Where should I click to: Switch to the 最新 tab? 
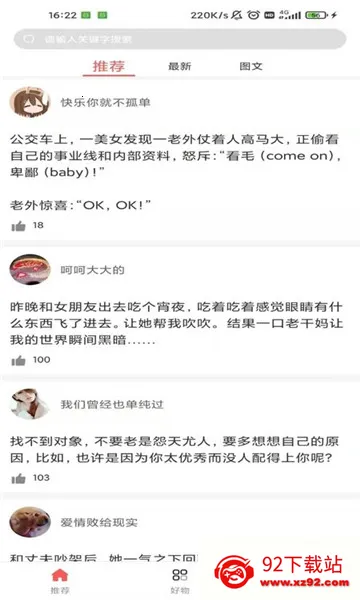179,66
